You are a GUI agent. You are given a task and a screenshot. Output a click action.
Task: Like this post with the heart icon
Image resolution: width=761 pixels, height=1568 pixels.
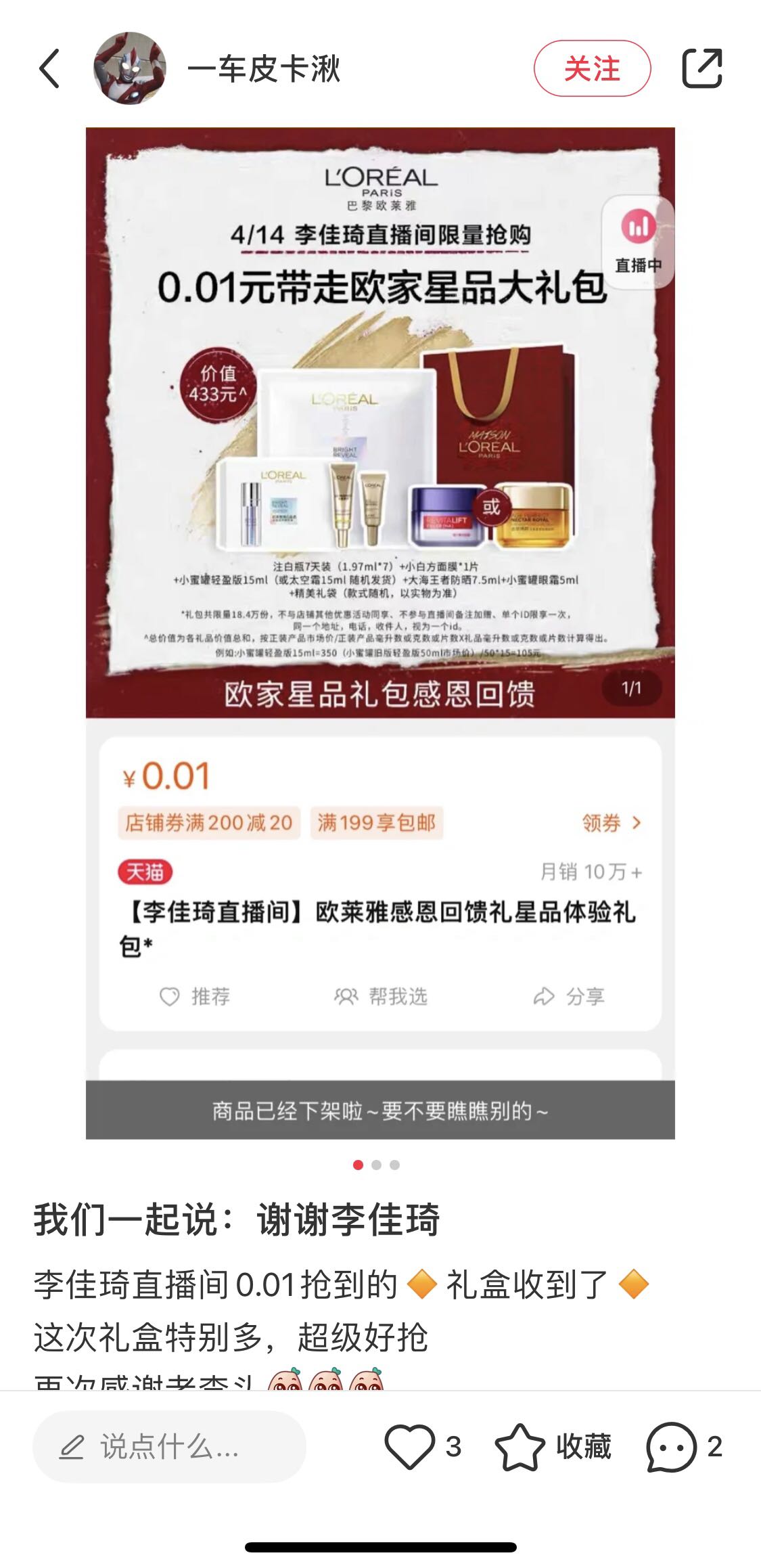click(x=410, y=1447)
